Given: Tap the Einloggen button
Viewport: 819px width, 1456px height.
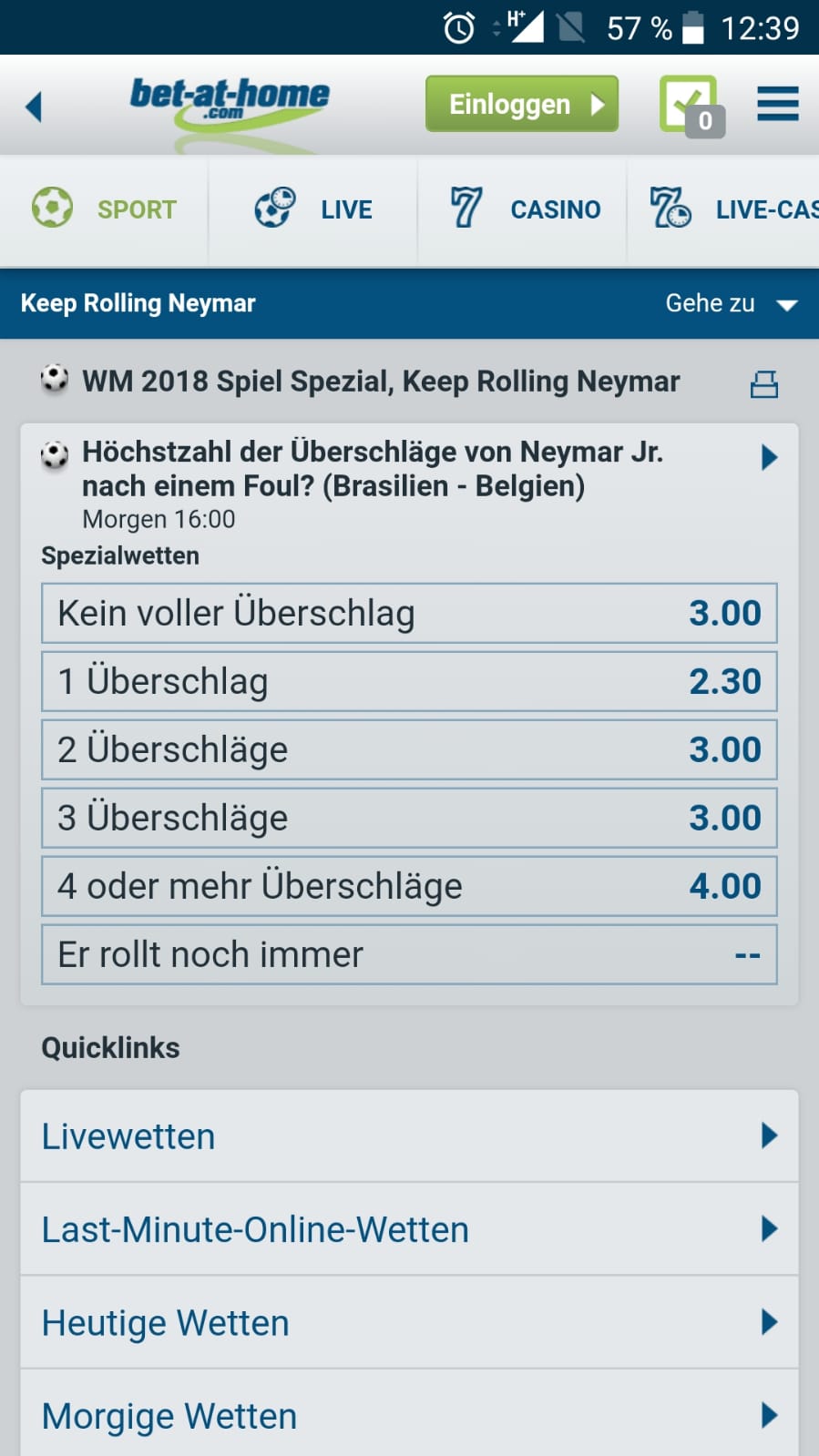Looking at the screenshot, I should pyautogui.click(x=522, y=104).
